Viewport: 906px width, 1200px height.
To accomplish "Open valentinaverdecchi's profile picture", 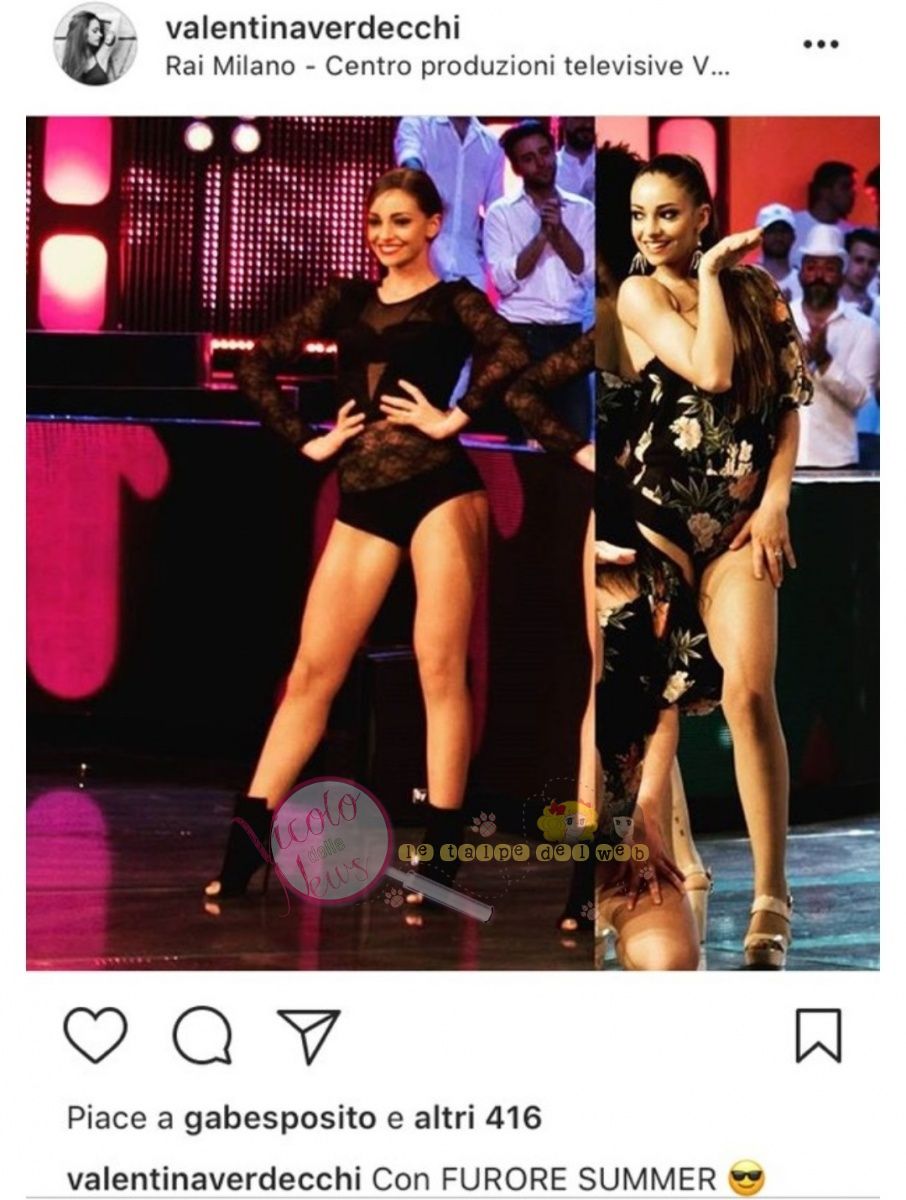I will (x=95, y=45).
